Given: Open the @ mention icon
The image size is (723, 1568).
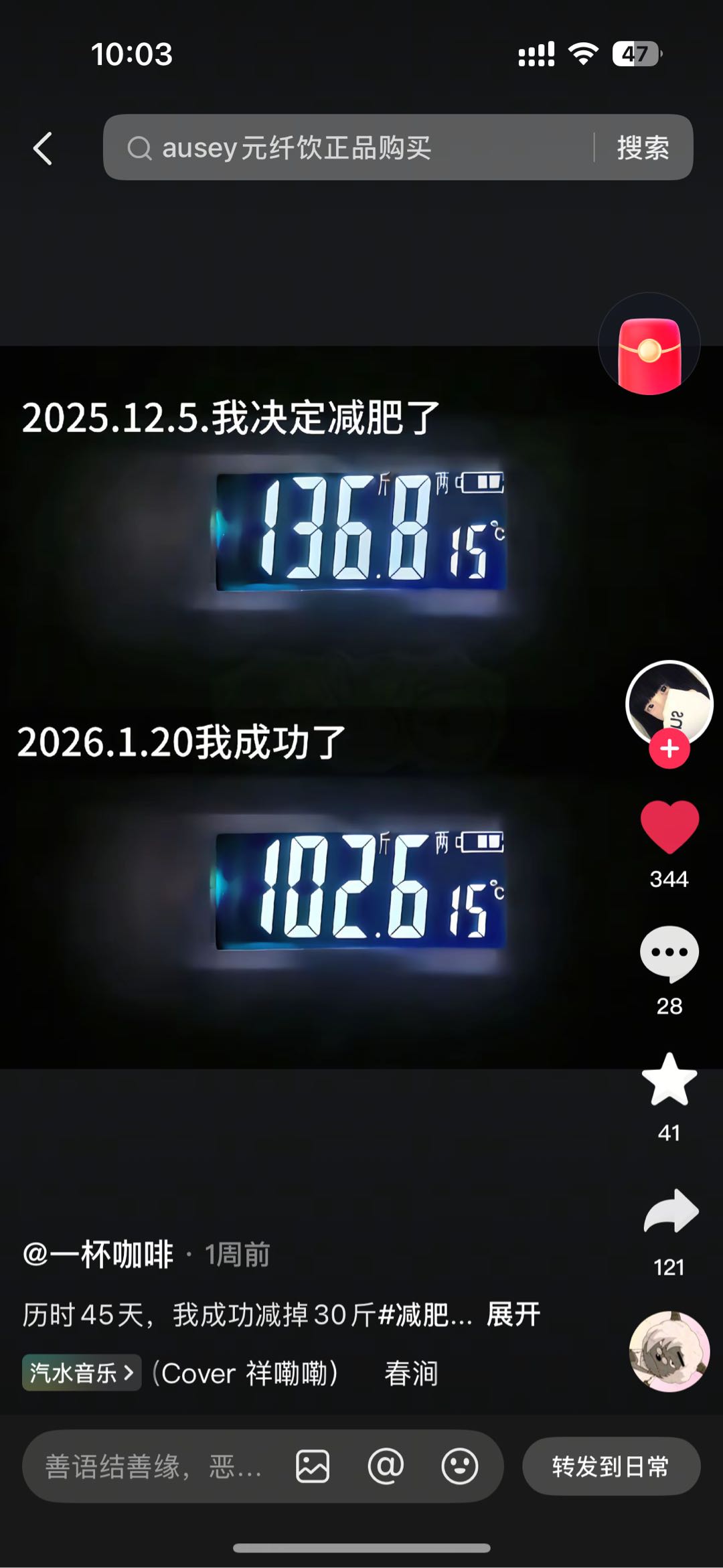Looking at the screenshot, I should 386,1465.
